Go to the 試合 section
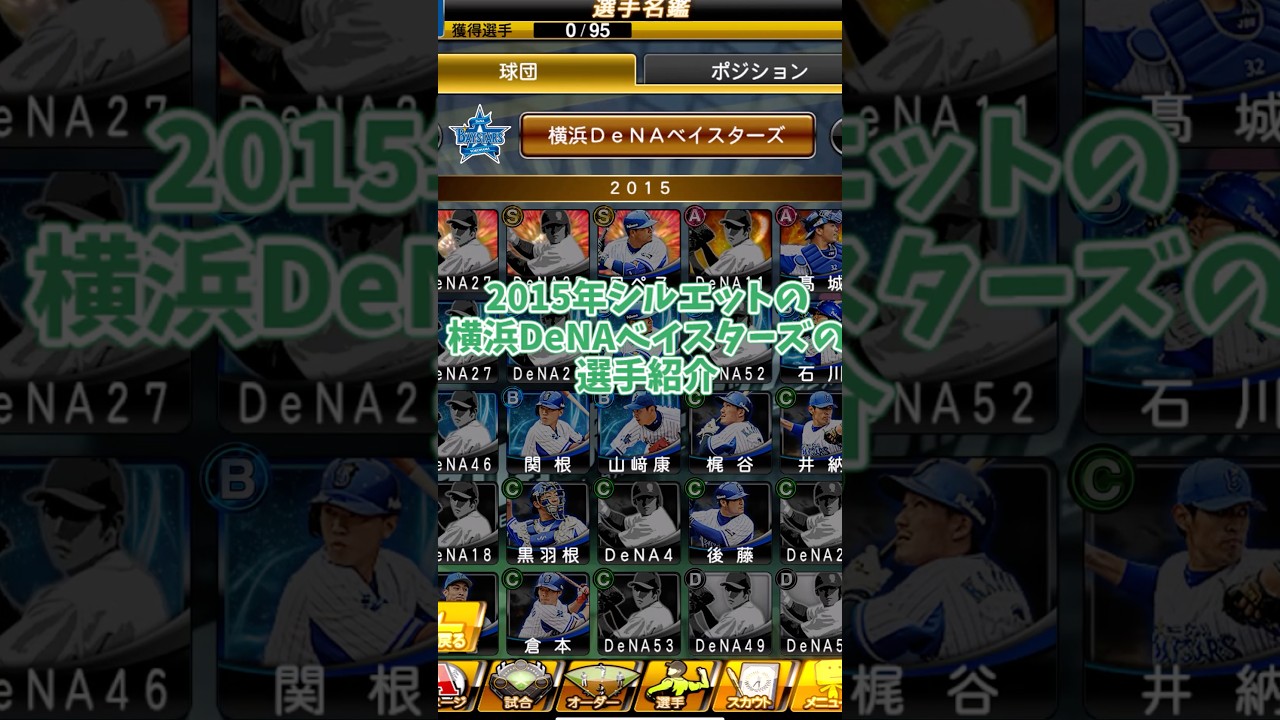 point(518,687)
